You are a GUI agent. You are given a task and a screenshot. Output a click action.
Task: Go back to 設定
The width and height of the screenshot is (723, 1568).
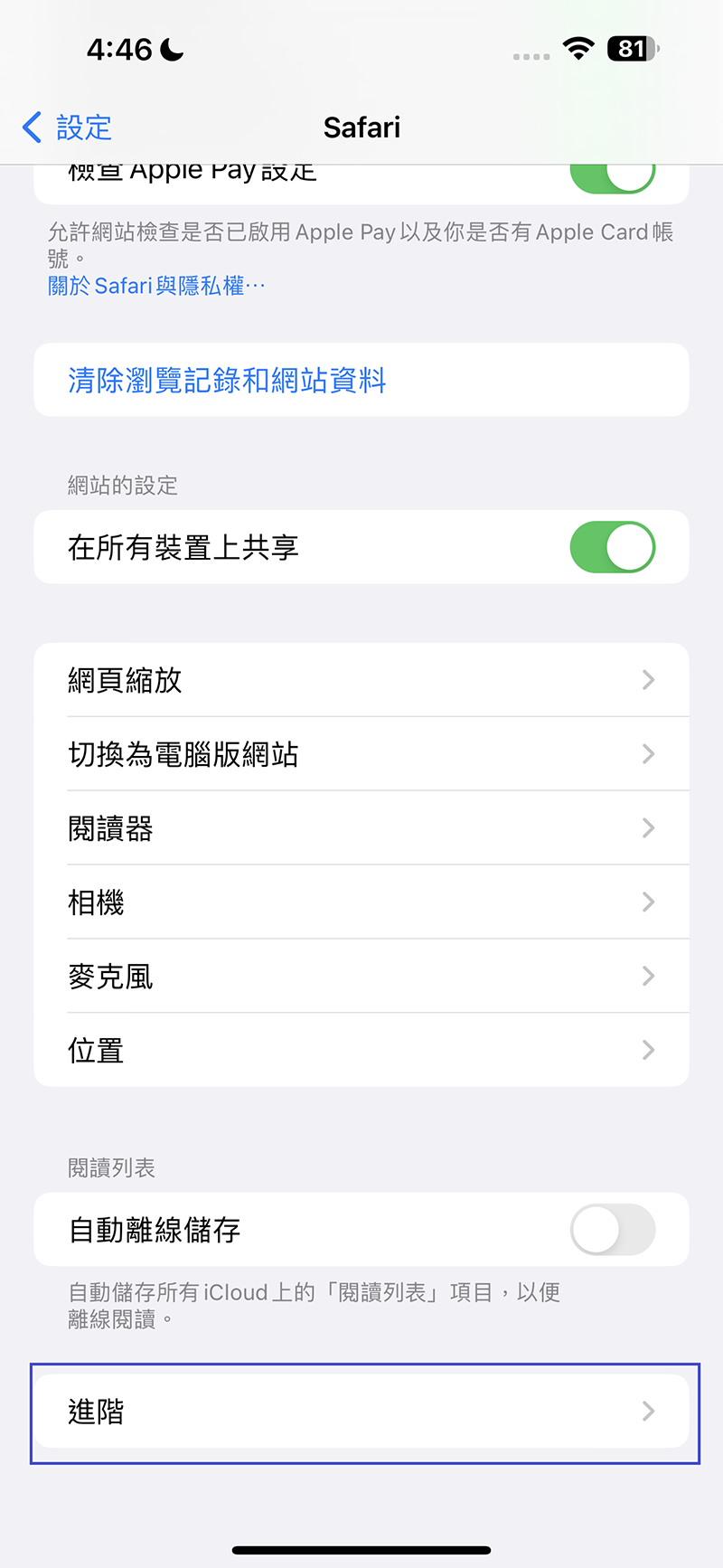click(67, 128)
